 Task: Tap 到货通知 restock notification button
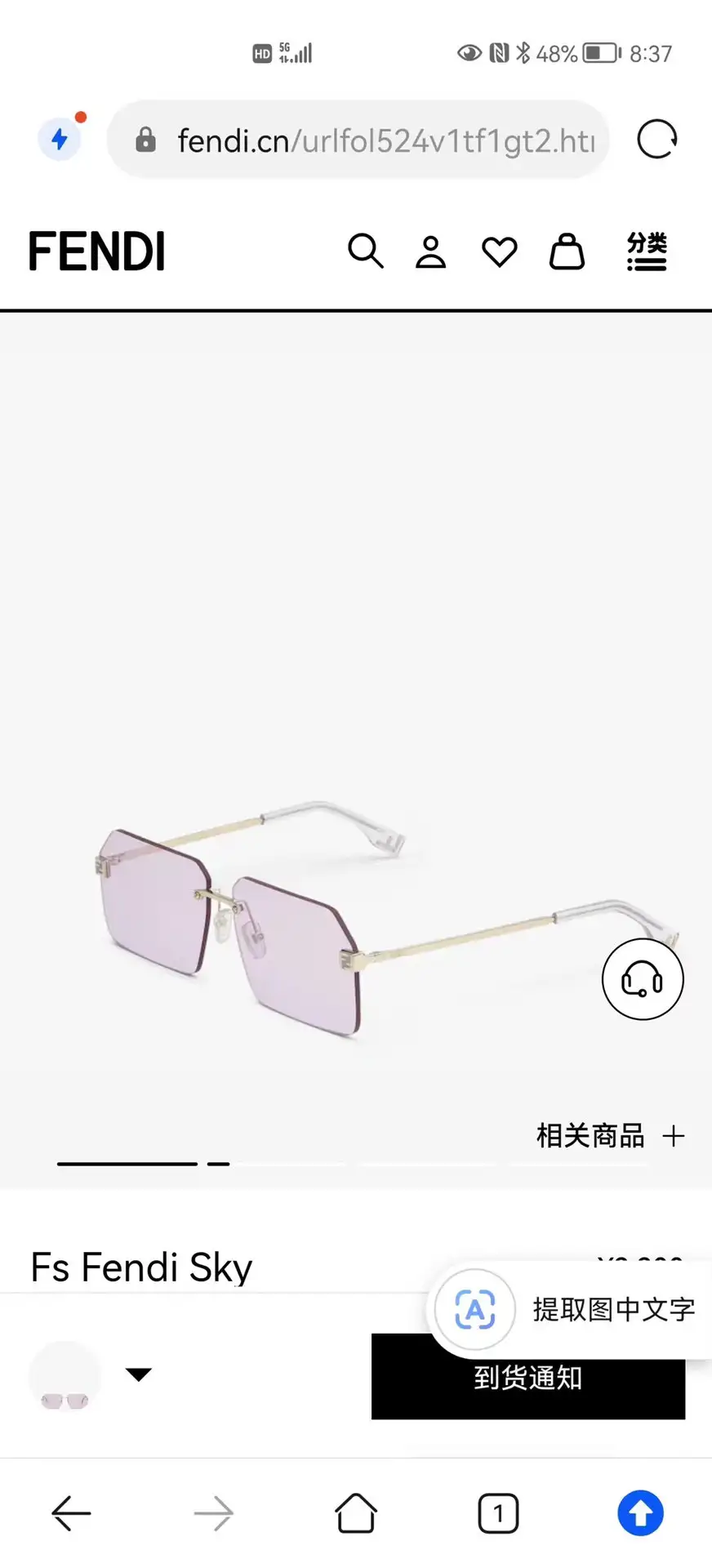pos(528,1377)
